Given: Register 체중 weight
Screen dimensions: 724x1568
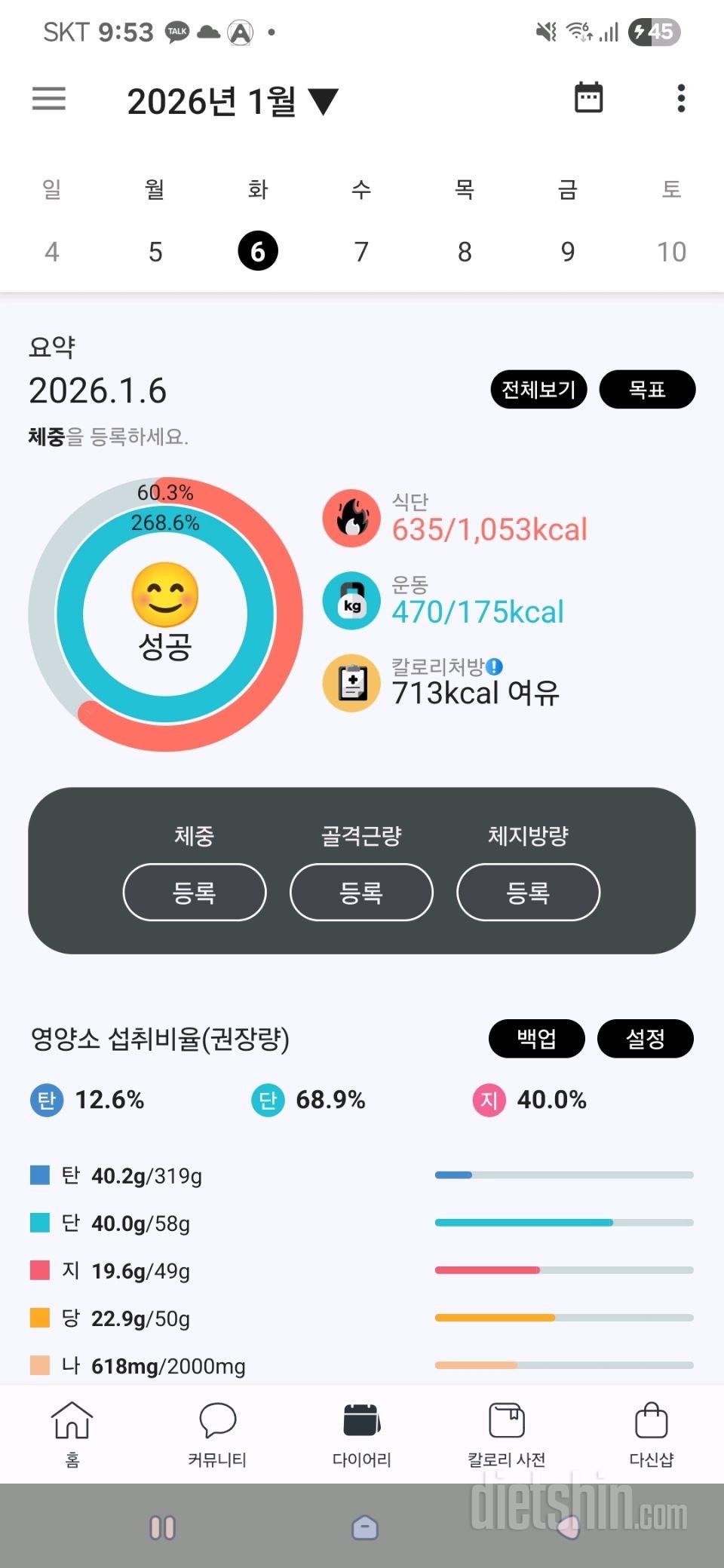Looking at the screenshot, I should (195, 893).
